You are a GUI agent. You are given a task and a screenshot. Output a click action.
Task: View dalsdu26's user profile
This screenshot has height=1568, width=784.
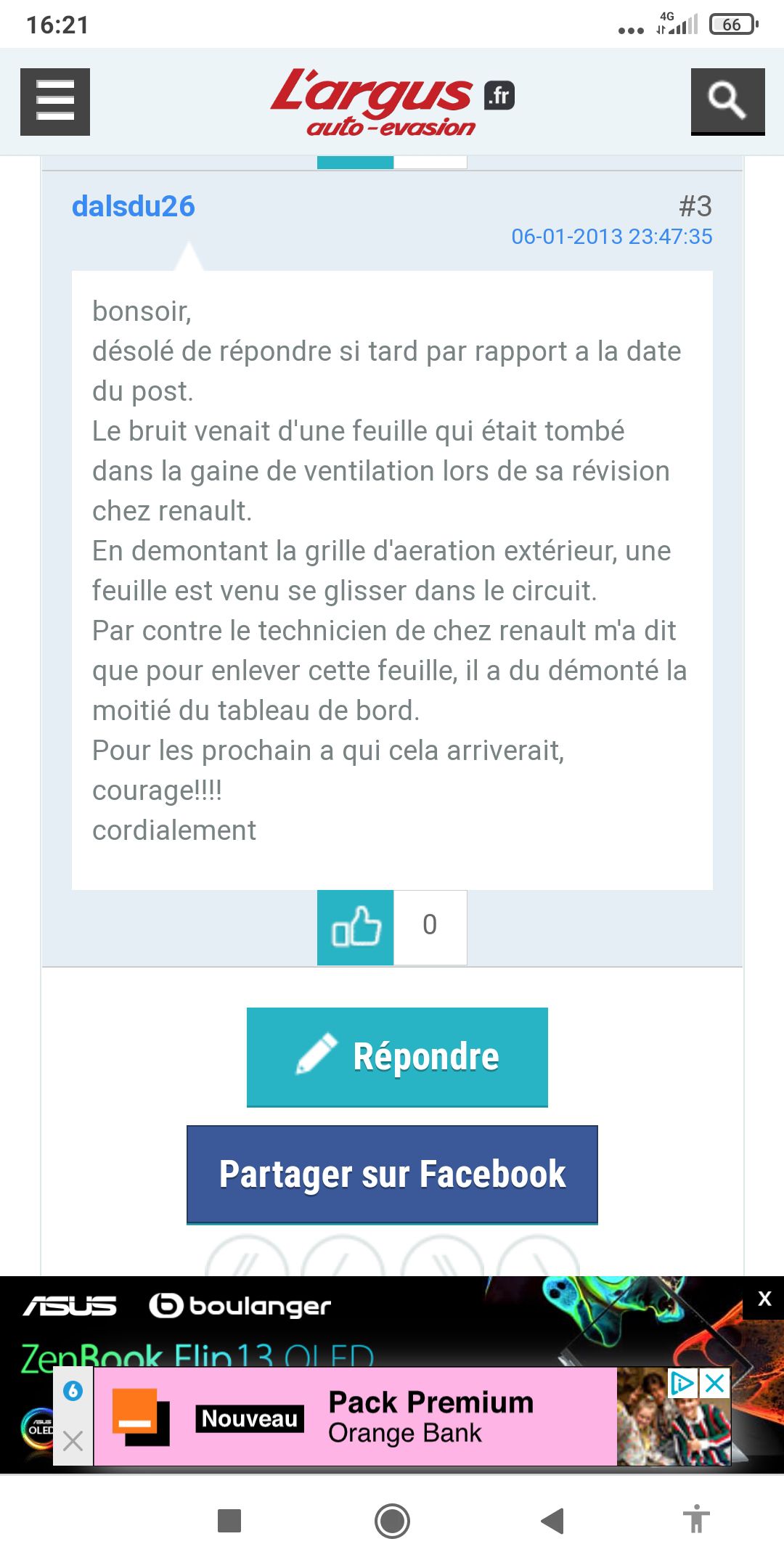(134, 206)
